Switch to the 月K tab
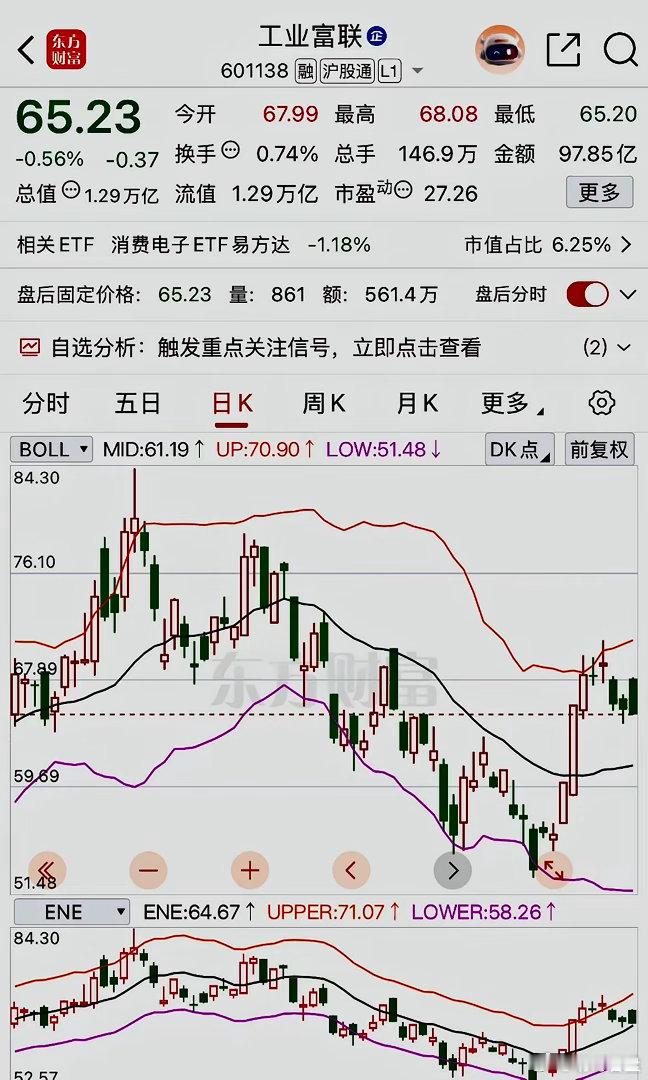Screen dimensions: 648x1080 417,403
